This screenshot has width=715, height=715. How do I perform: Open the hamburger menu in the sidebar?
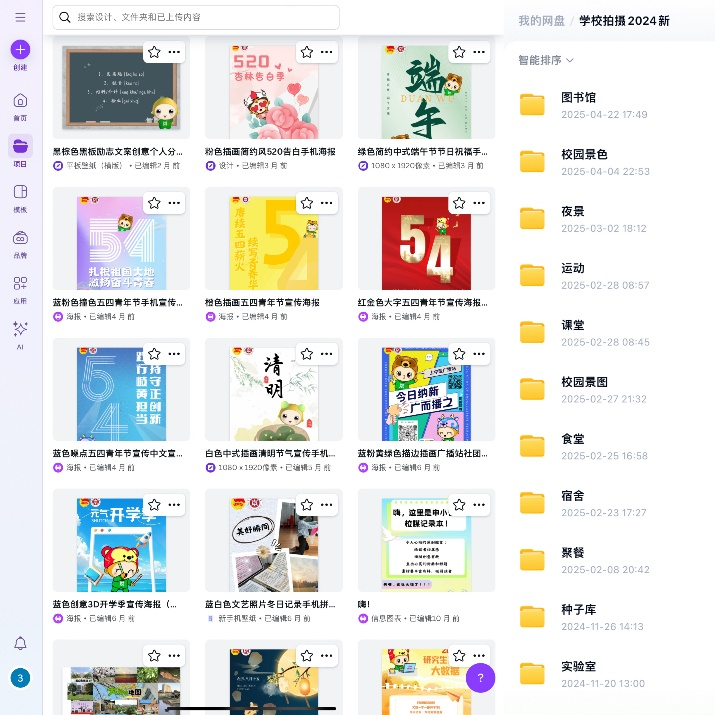(x=20, y=17)
